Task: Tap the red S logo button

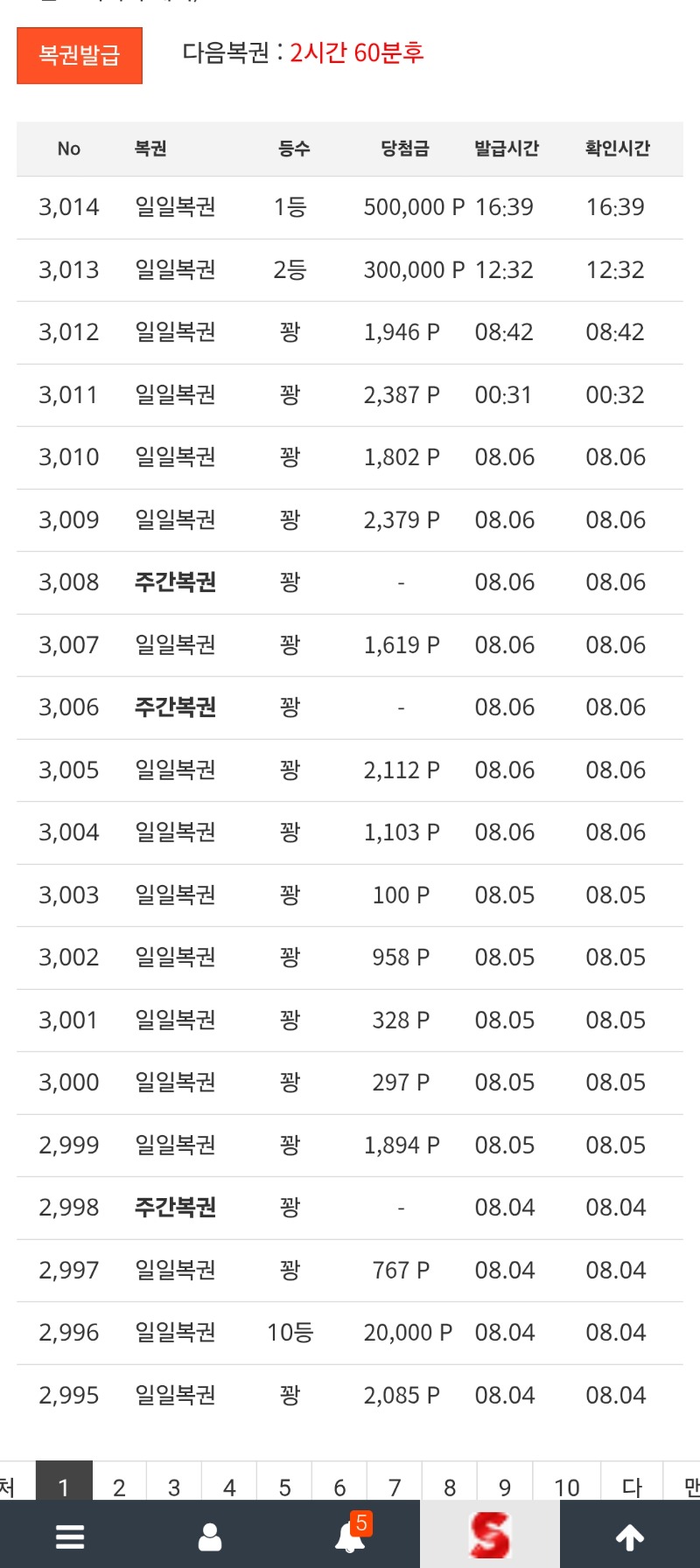Action: click(x=490, y=1537)
